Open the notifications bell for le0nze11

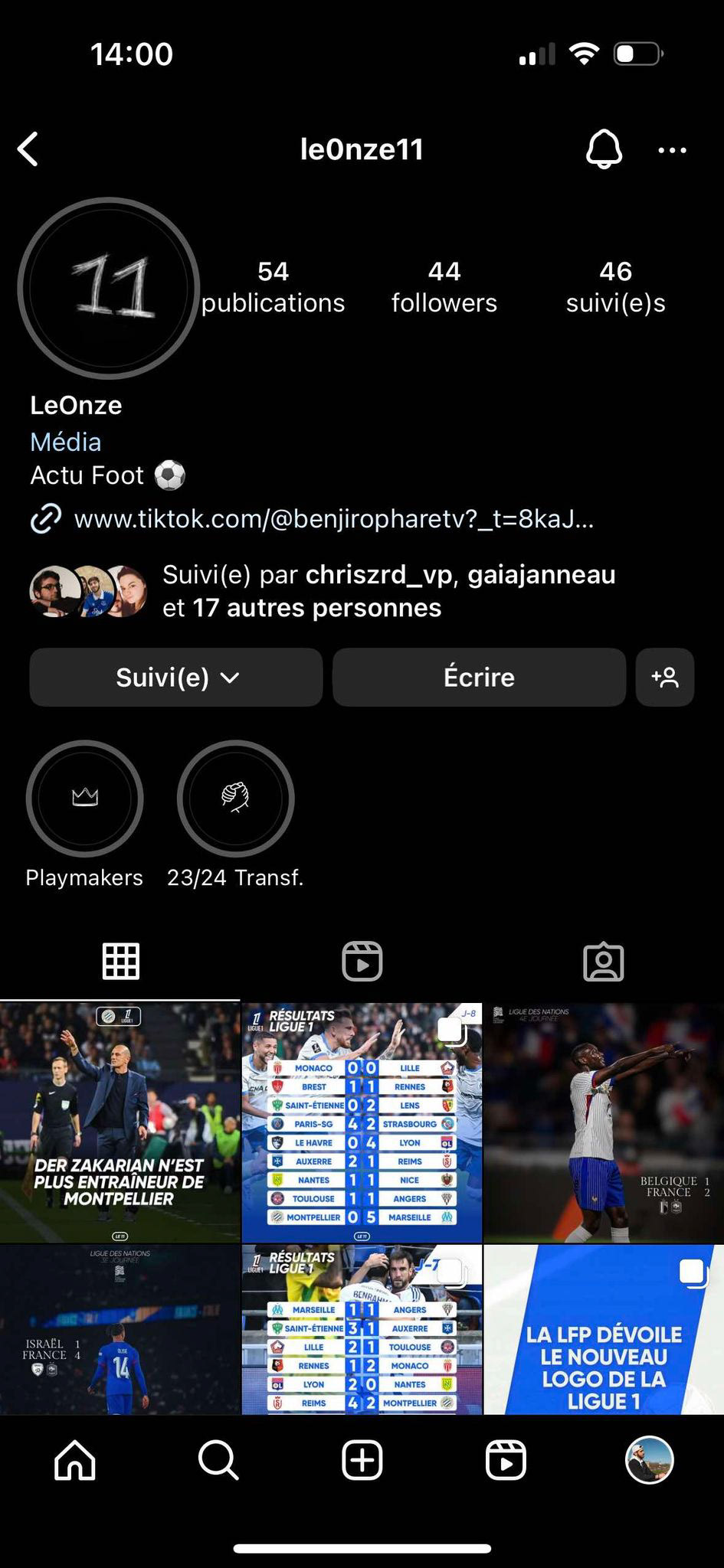point(604,149)
